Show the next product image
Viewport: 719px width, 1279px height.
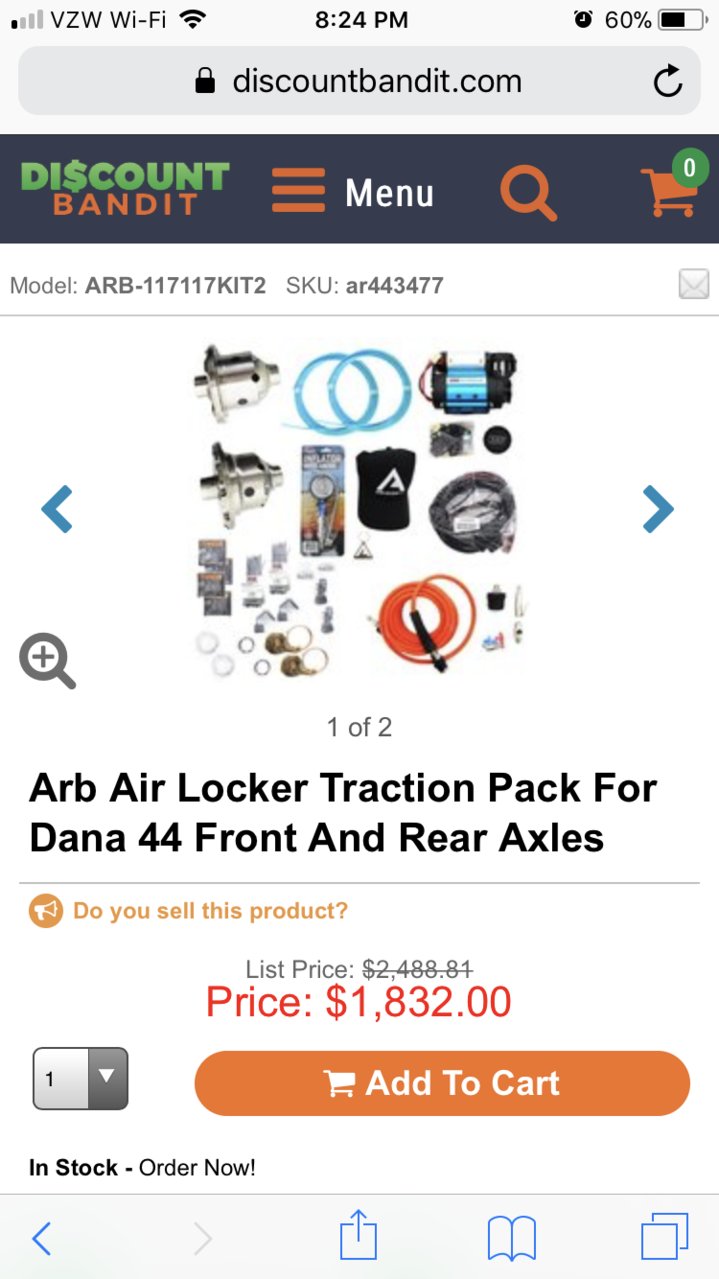pyautogui.click(x=657, y=509)
